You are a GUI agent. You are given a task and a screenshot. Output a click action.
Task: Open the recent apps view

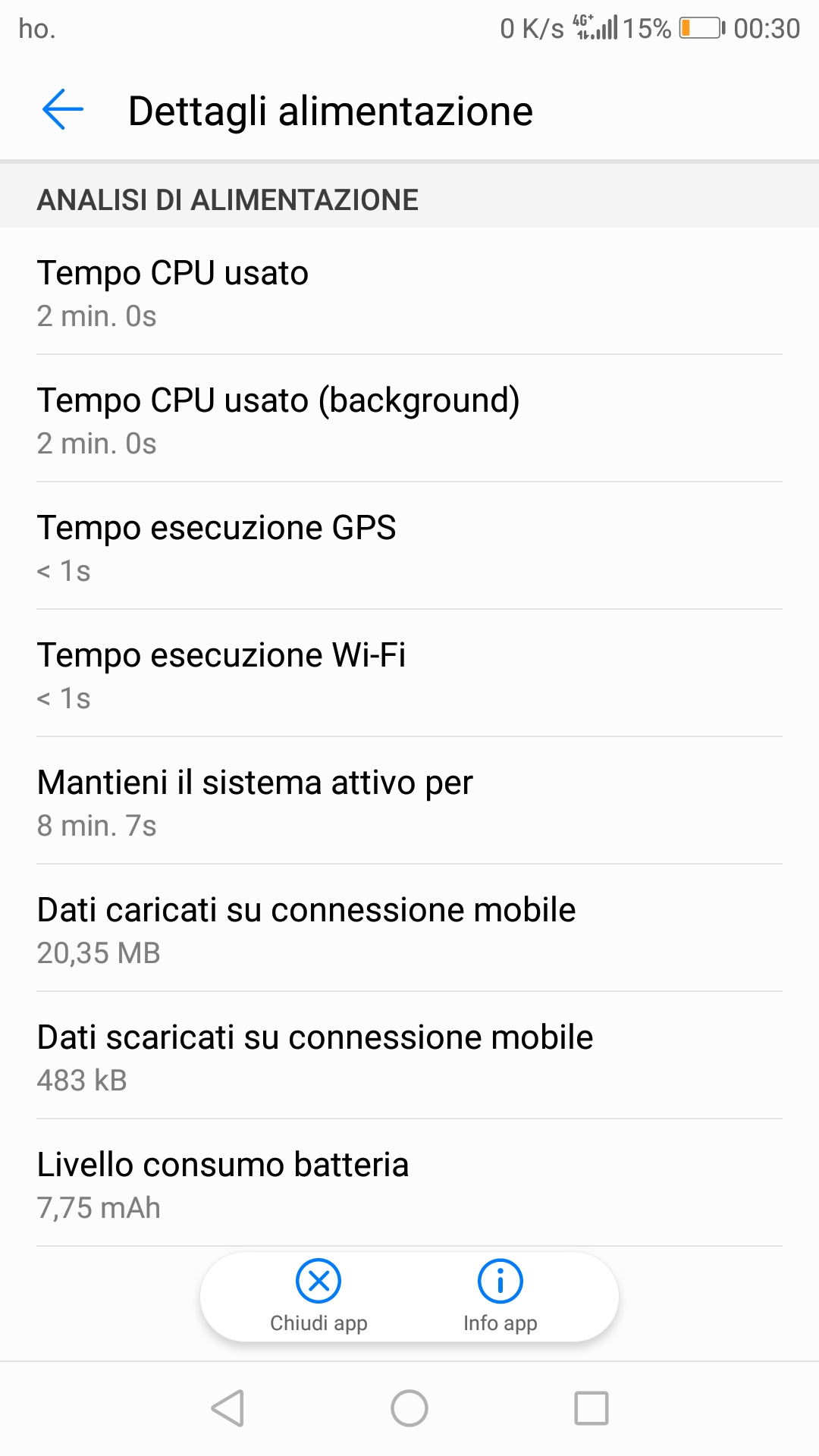tap(591, 1408)
